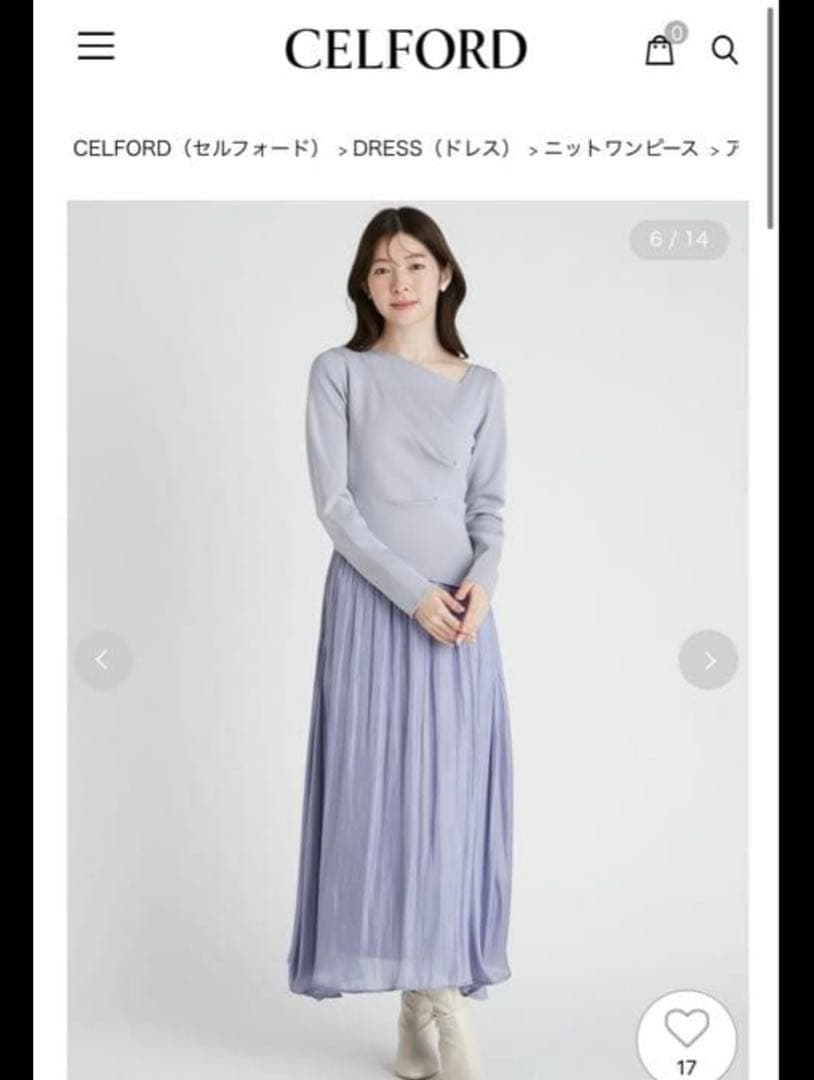The height and width of the screenshot is (1080, 814).
Task: Expand the breadcrumb chevron after DRESS
Action: click(x=530, y=149)
